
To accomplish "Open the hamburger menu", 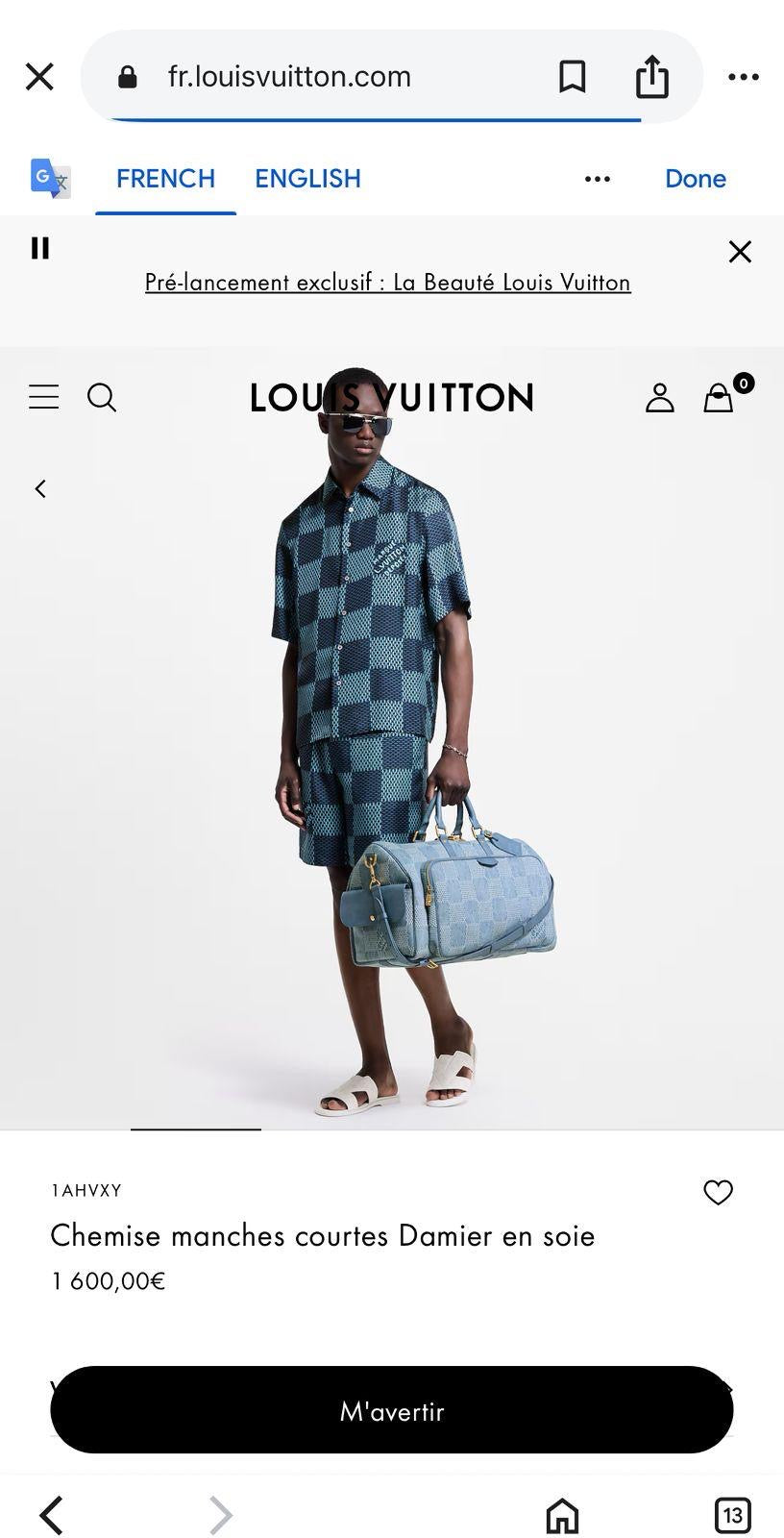I will click(43, 397).
